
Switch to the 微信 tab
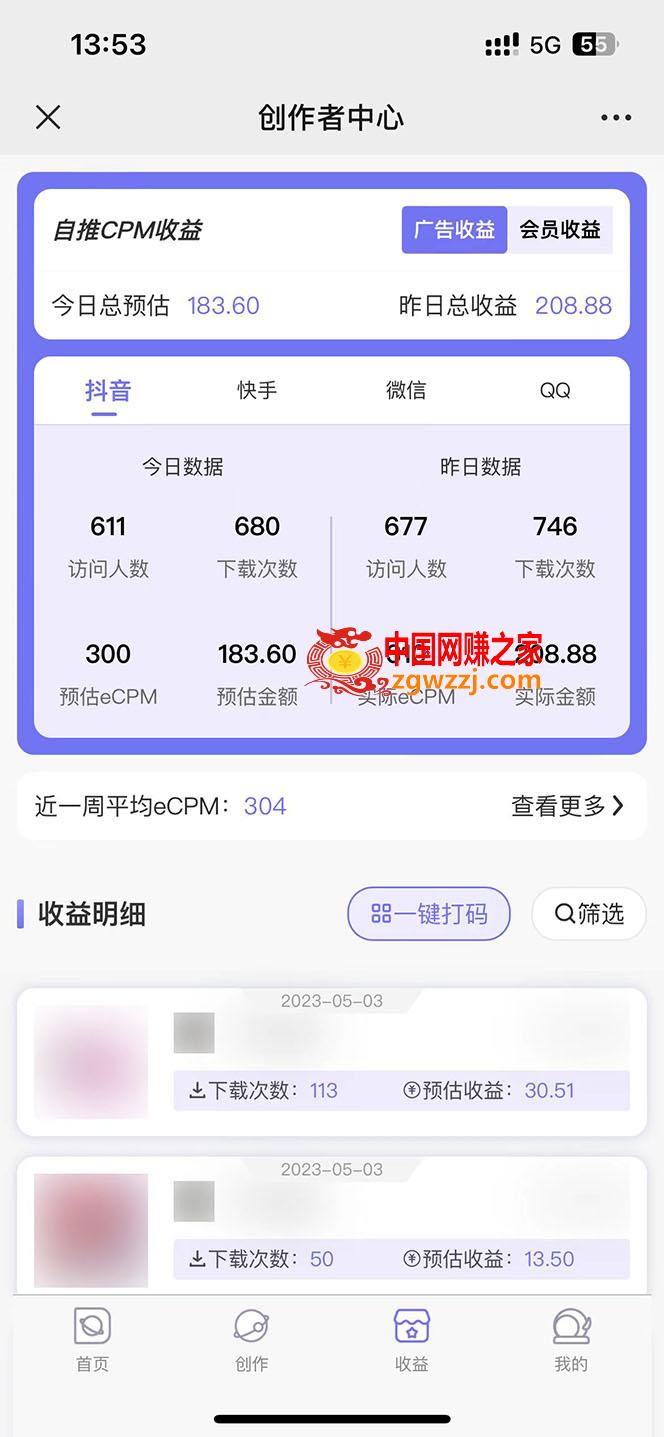(x=406, y=390)
